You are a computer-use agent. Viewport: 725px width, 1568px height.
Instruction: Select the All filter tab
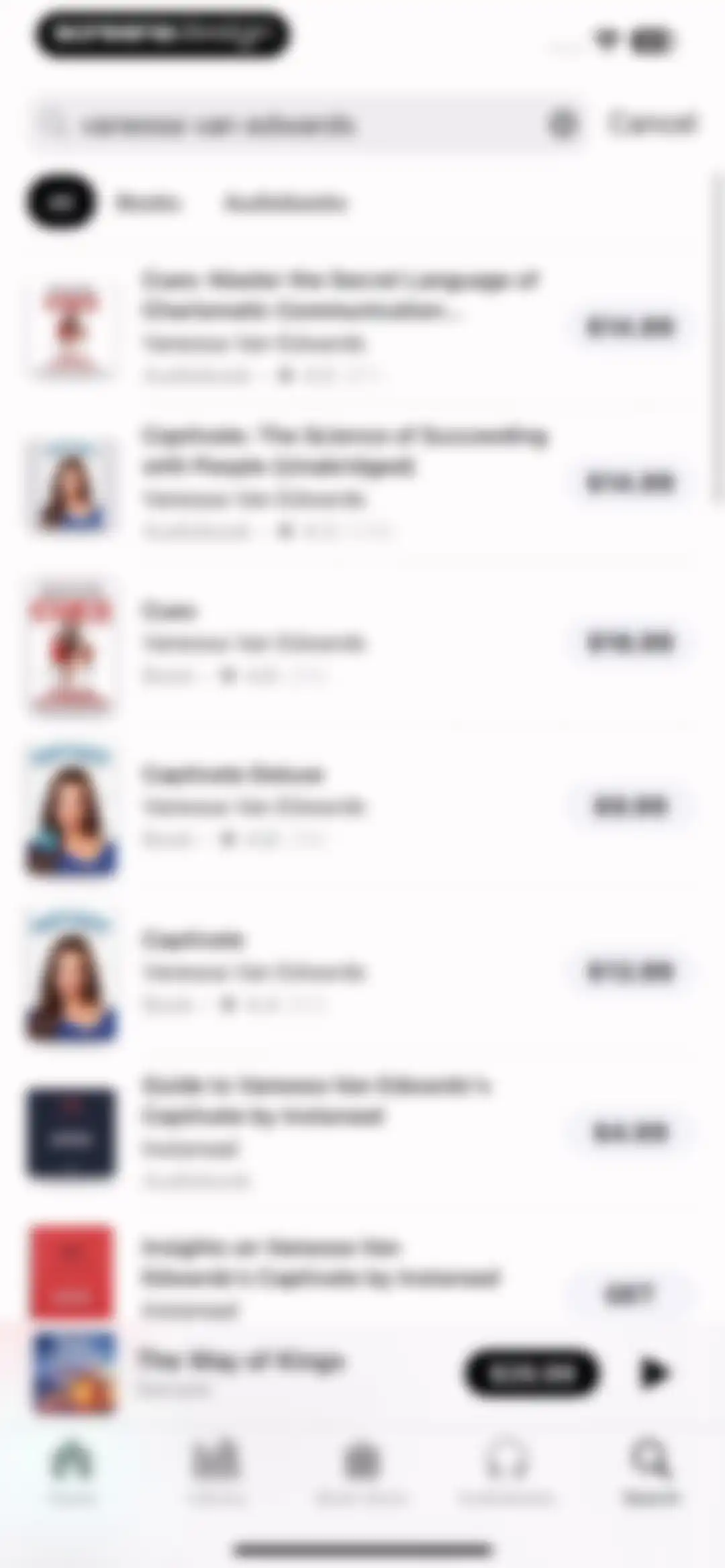60,202
